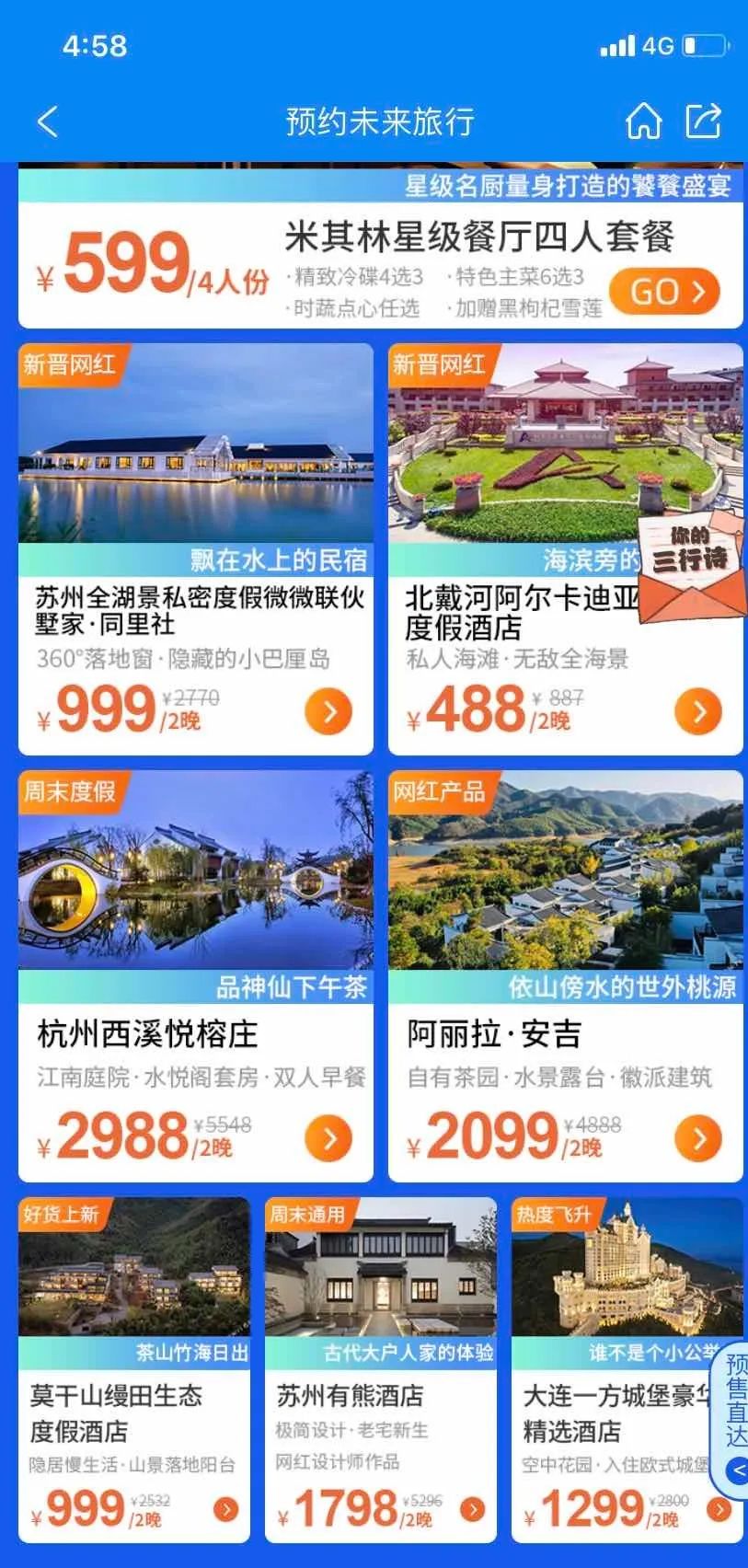Tap arrow button next to ¥1798 price
This screenshot has height=1568, width=748.
click(x=473, y=1509)
